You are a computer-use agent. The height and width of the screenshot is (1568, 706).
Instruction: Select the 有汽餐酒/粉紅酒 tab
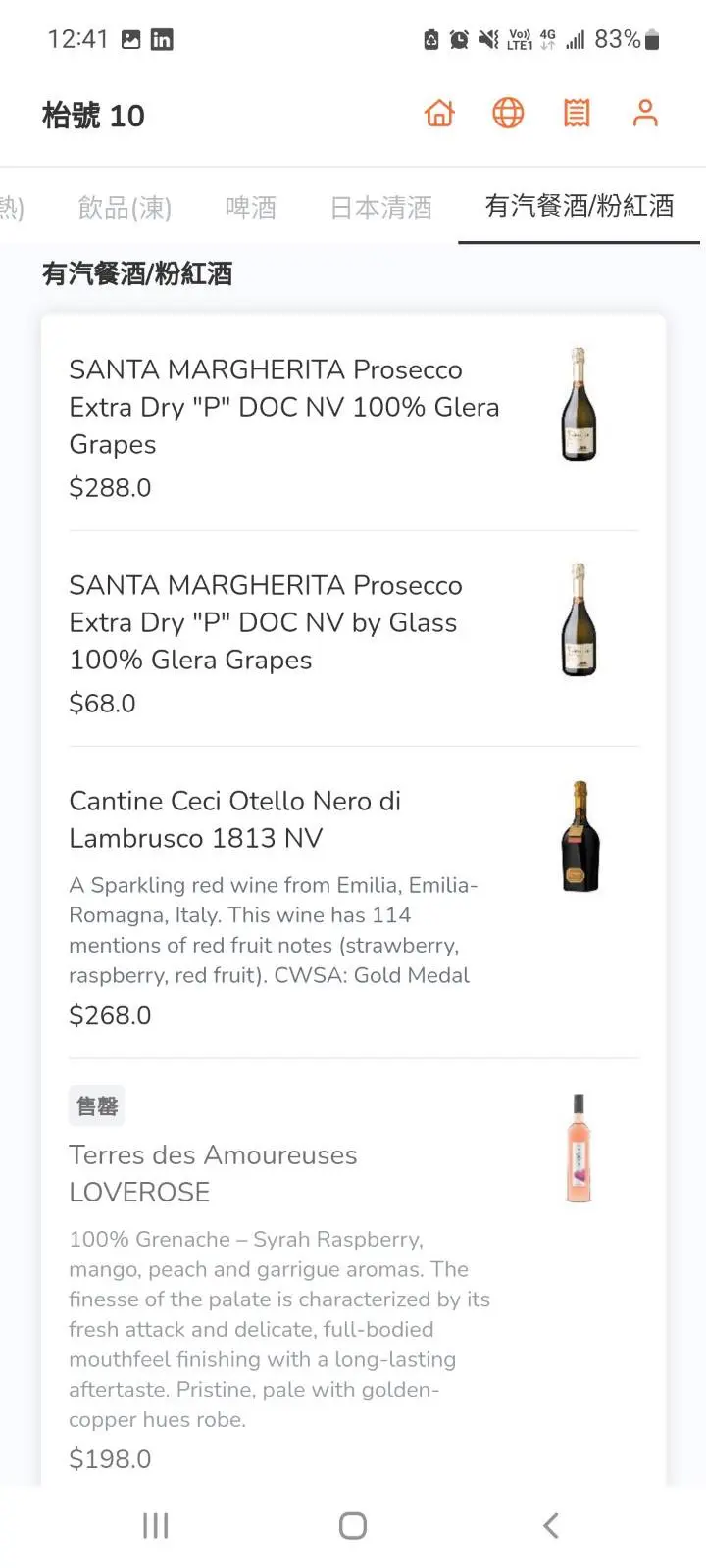(580, 206)
